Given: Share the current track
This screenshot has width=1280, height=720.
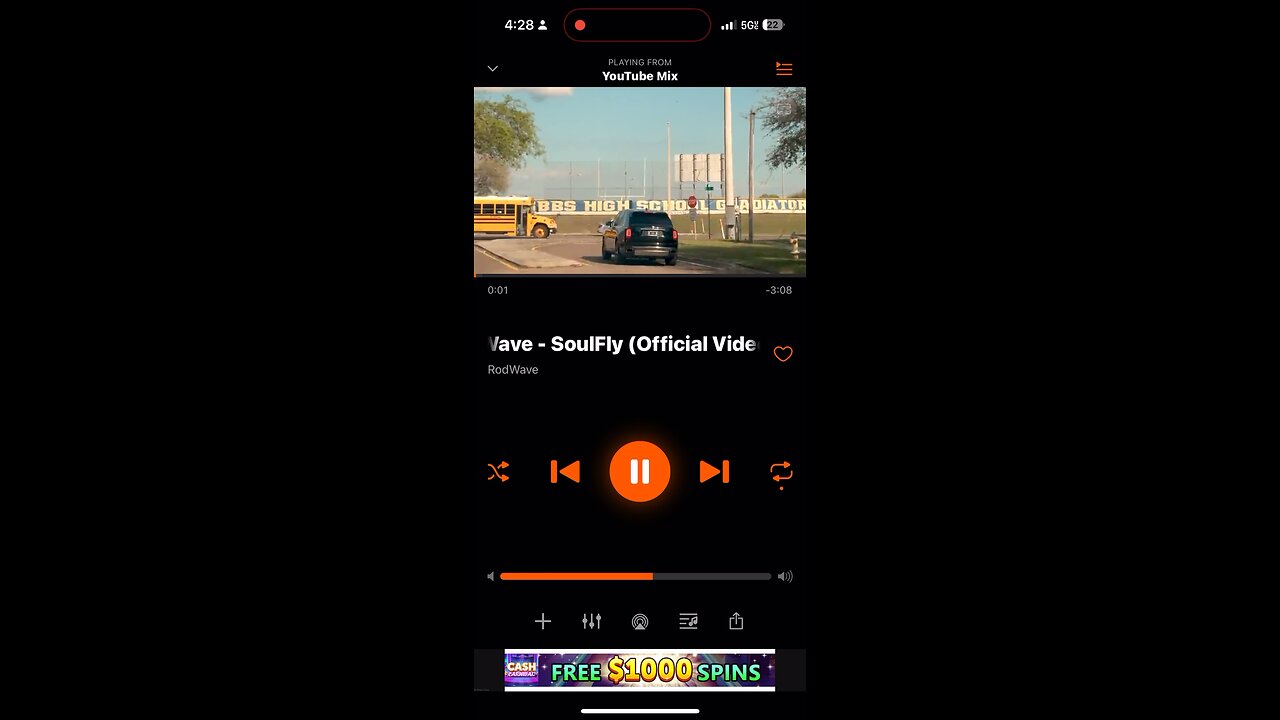Looking at the screenshot, I should point(736,621).
